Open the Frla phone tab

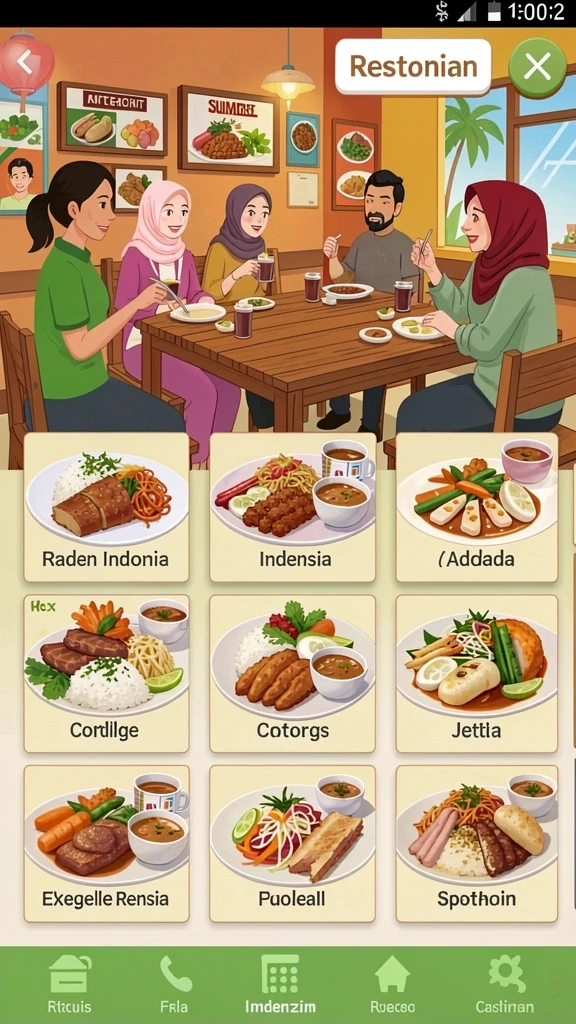(x=174, y=985)
